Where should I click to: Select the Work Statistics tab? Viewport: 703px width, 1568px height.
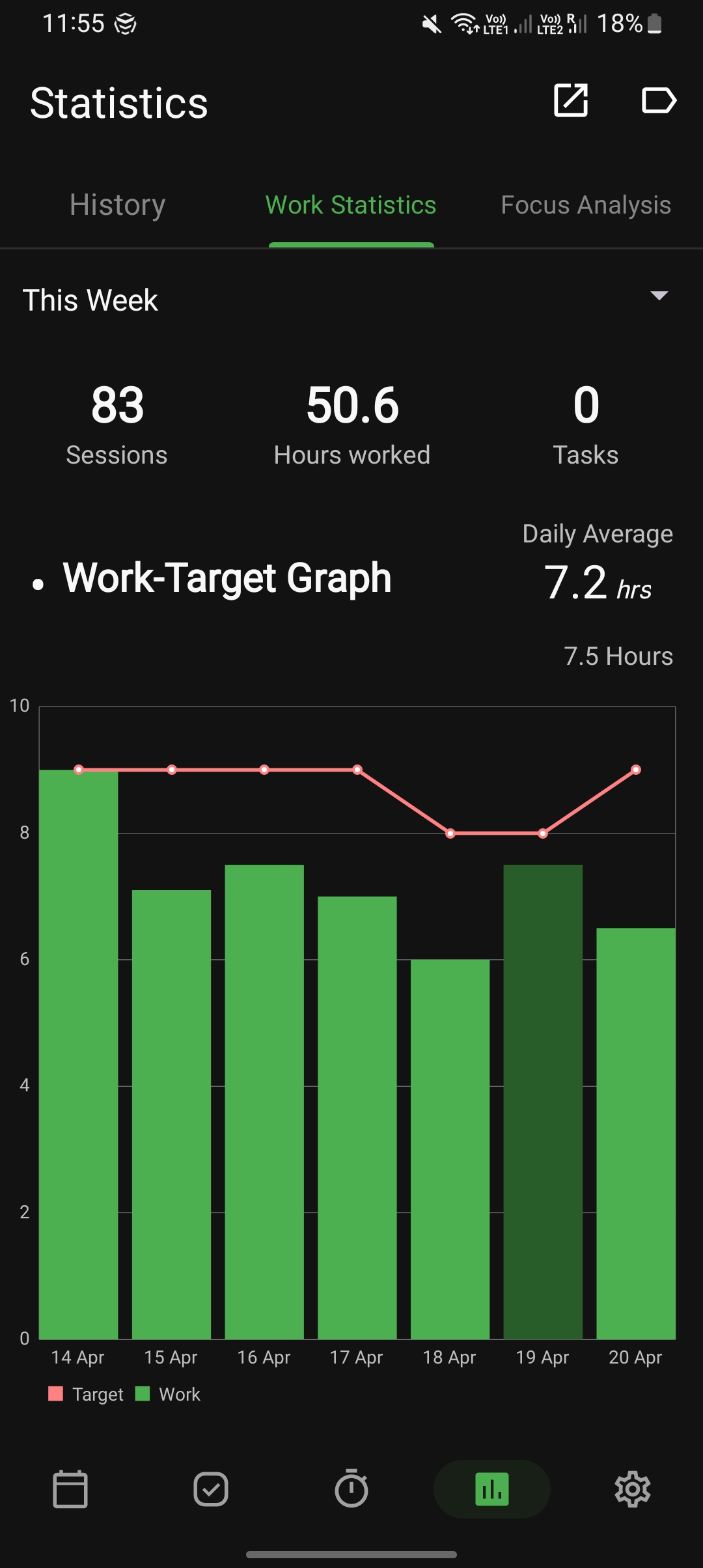[x=351, y=205]
